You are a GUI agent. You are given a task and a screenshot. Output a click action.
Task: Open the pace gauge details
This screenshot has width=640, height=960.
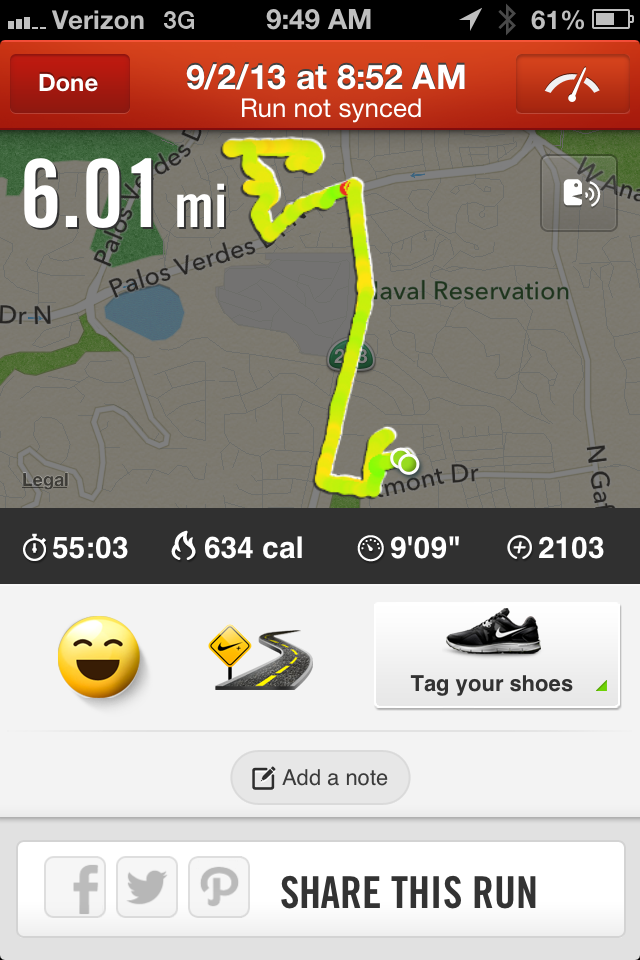click(x=571, y=84)
